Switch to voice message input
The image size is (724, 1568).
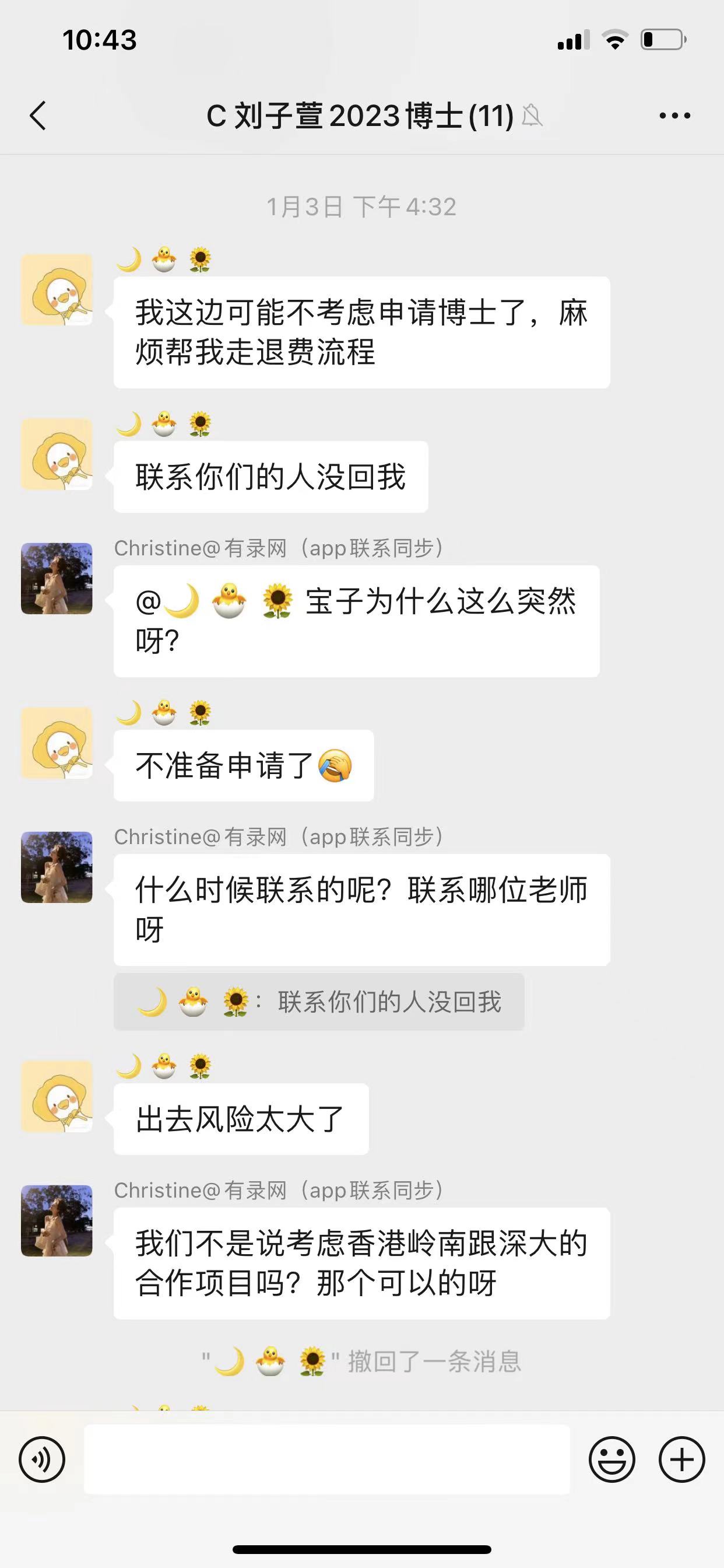coord(42,1459)
